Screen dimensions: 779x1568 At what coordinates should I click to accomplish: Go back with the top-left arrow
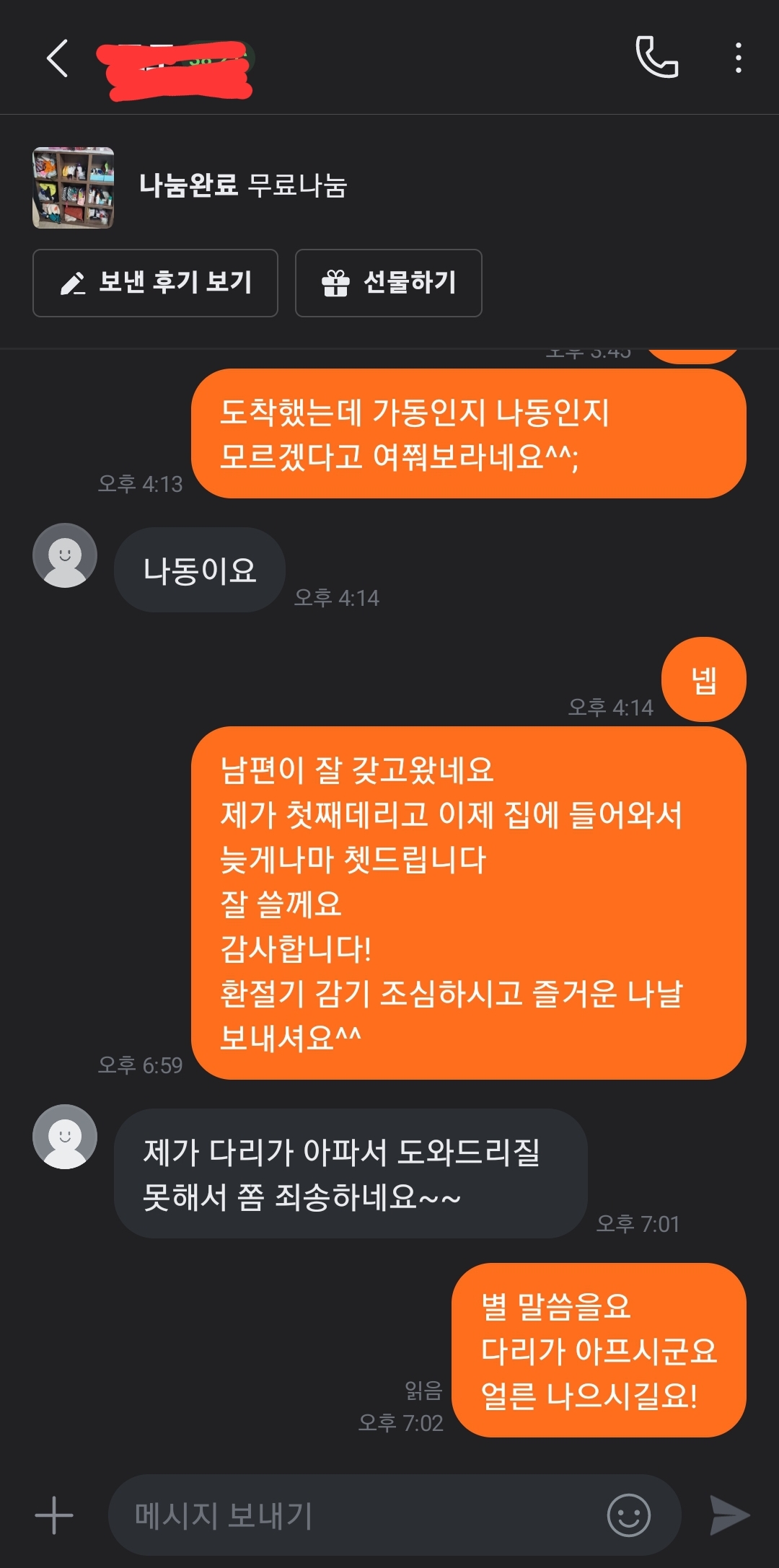point(57,58)
